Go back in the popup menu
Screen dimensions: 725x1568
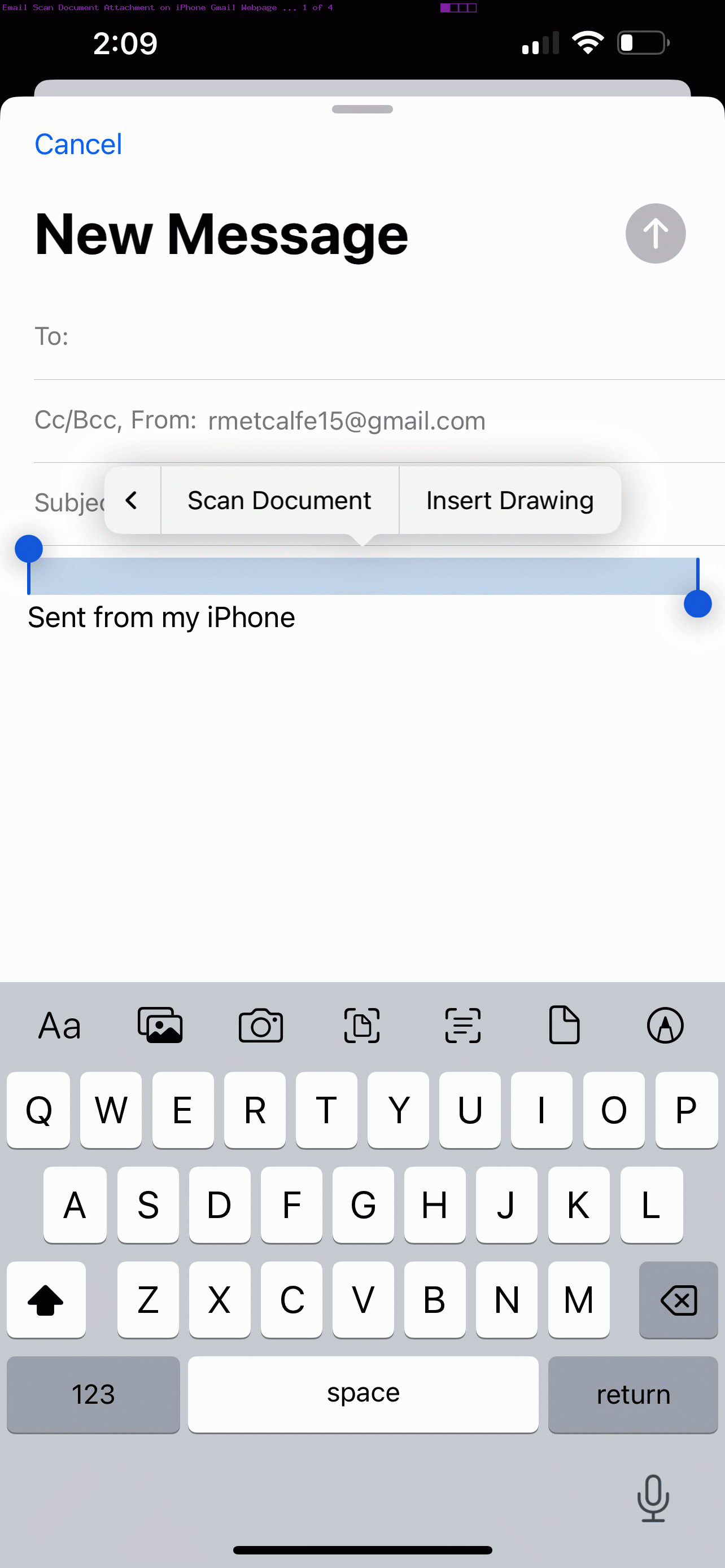coord(132,500)
